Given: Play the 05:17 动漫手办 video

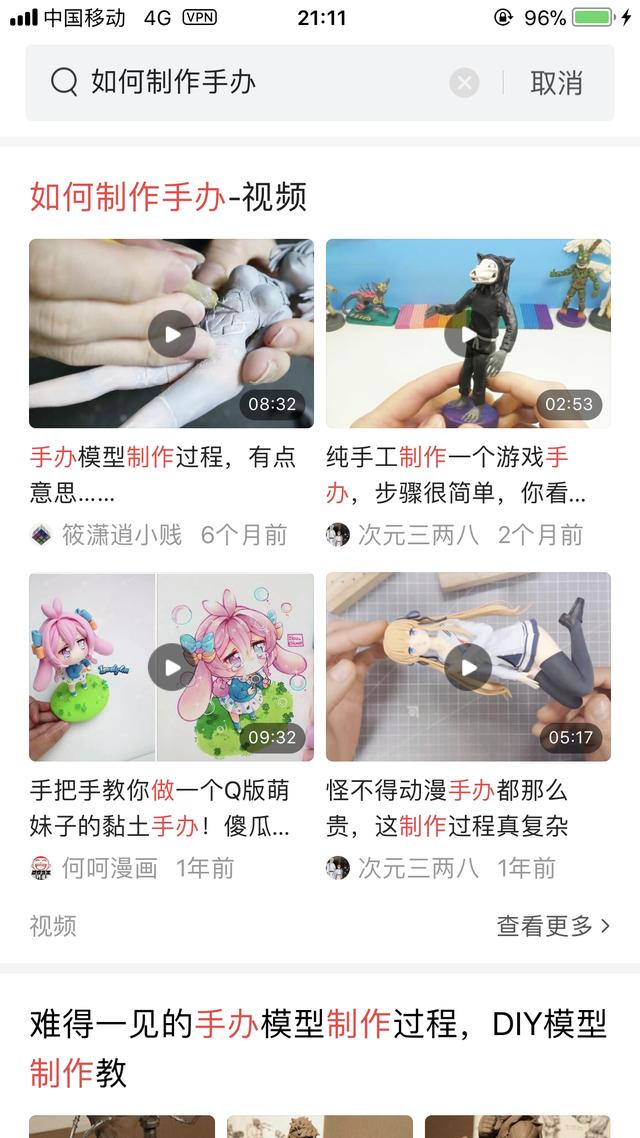Looking at the screenshot, I should [x=468, y=666].
